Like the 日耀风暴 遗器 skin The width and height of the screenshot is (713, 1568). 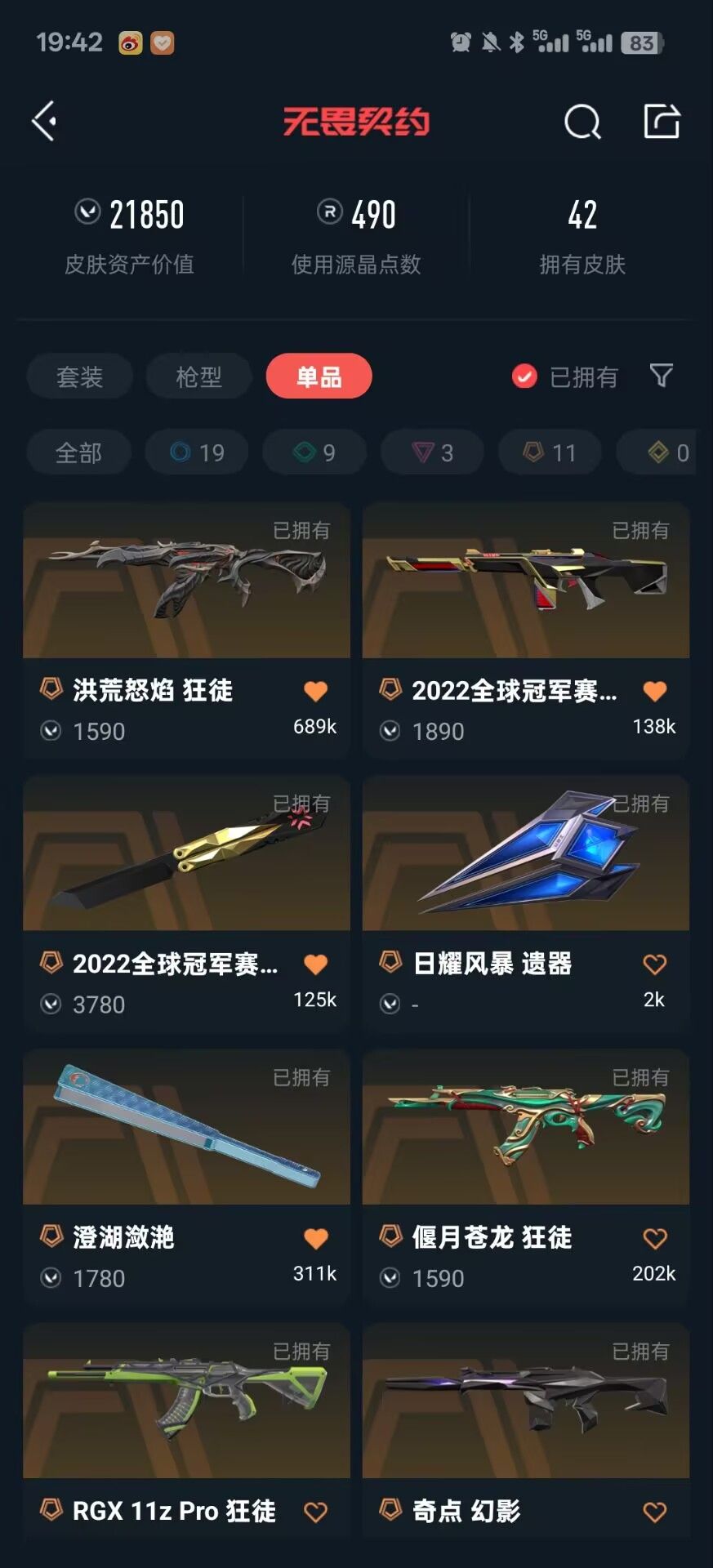click(x=655, y=964)
